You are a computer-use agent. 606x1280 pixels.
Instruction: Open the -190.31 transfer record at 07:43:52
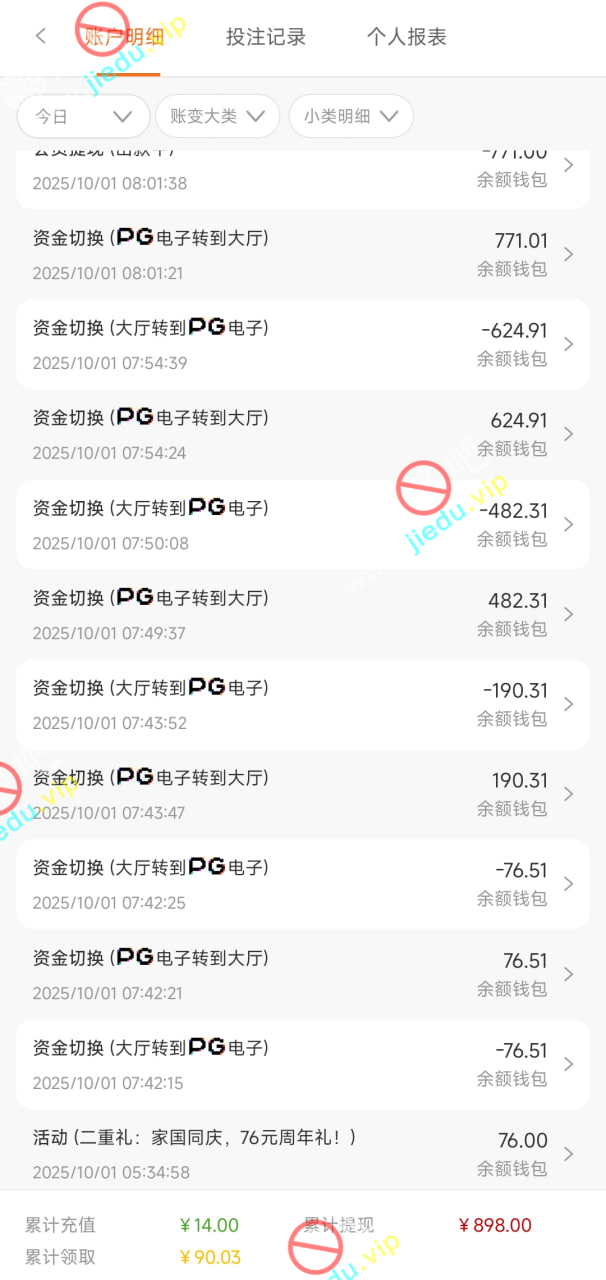(x=302, y=704)
